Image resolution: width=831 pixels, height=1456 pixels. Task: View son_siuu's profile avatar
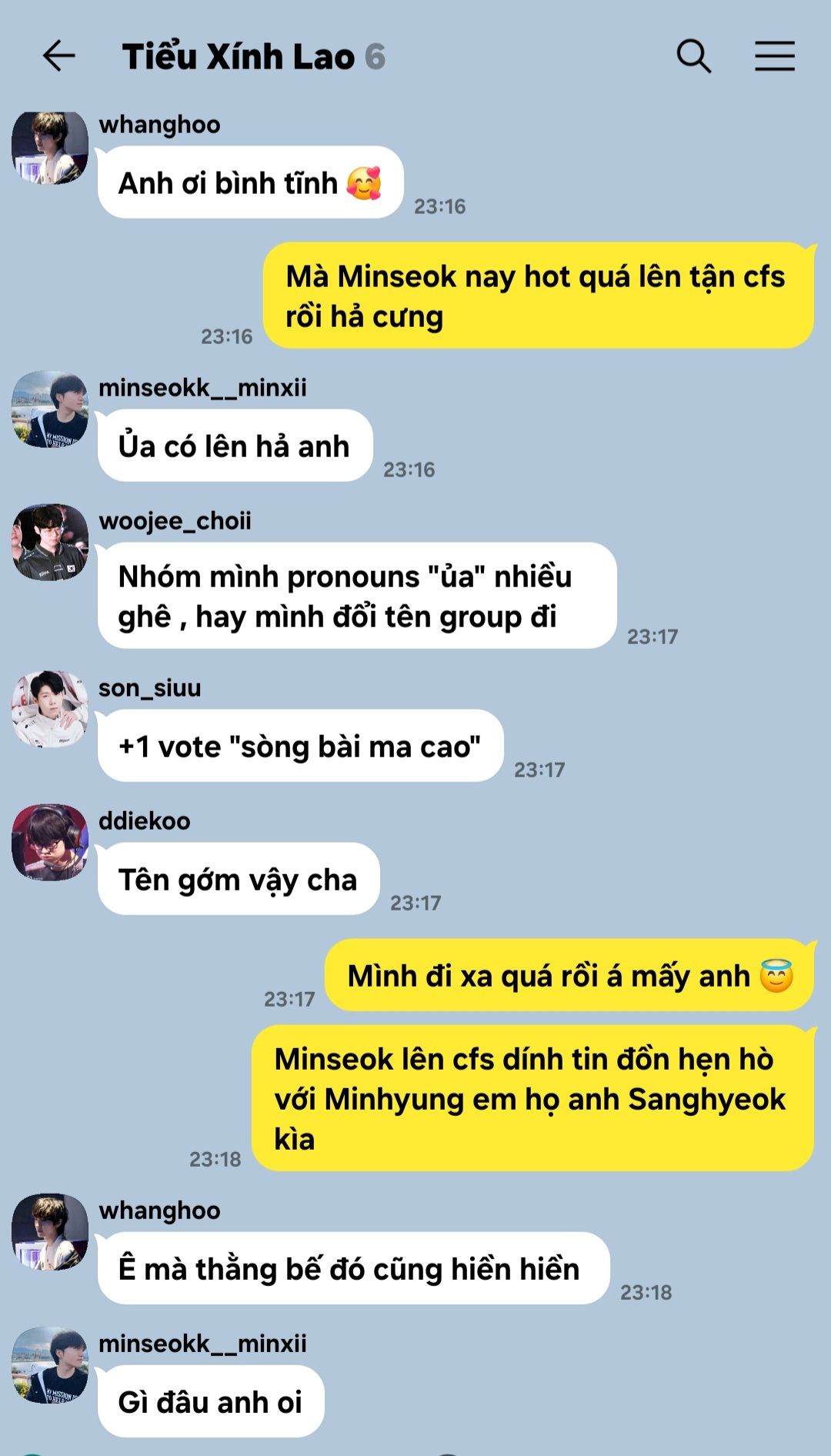[x=50, y=709]
